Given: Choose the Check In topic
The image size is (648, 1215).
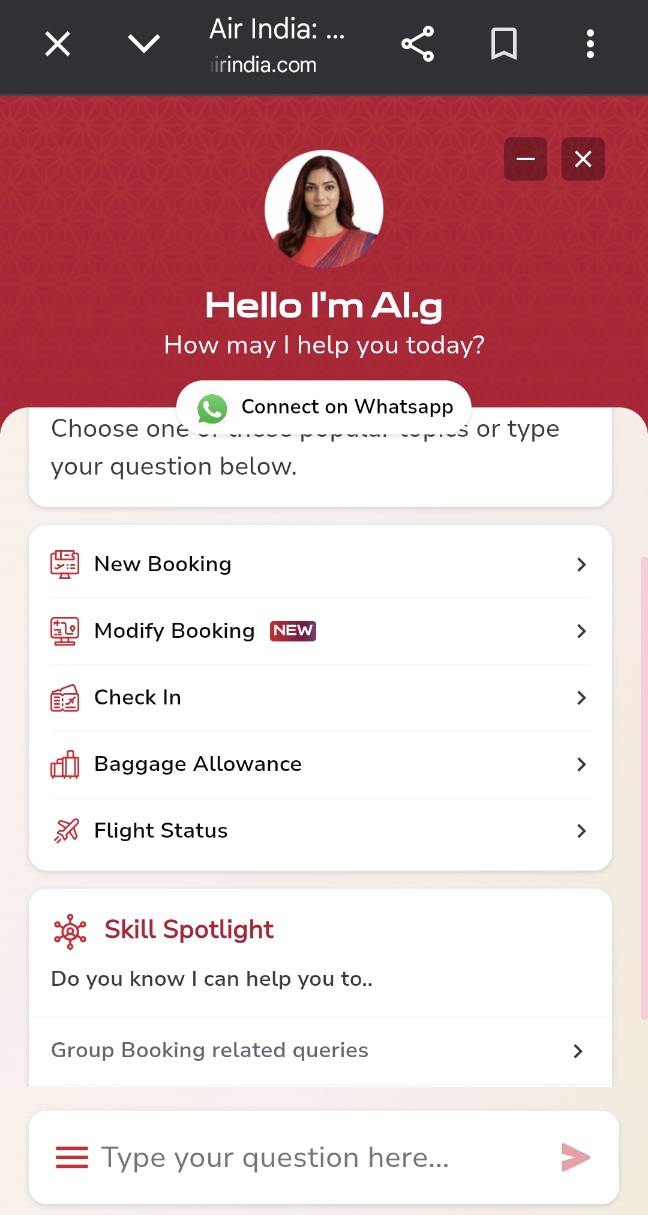Looking at the screenshot, I should [x=320, y=698].
